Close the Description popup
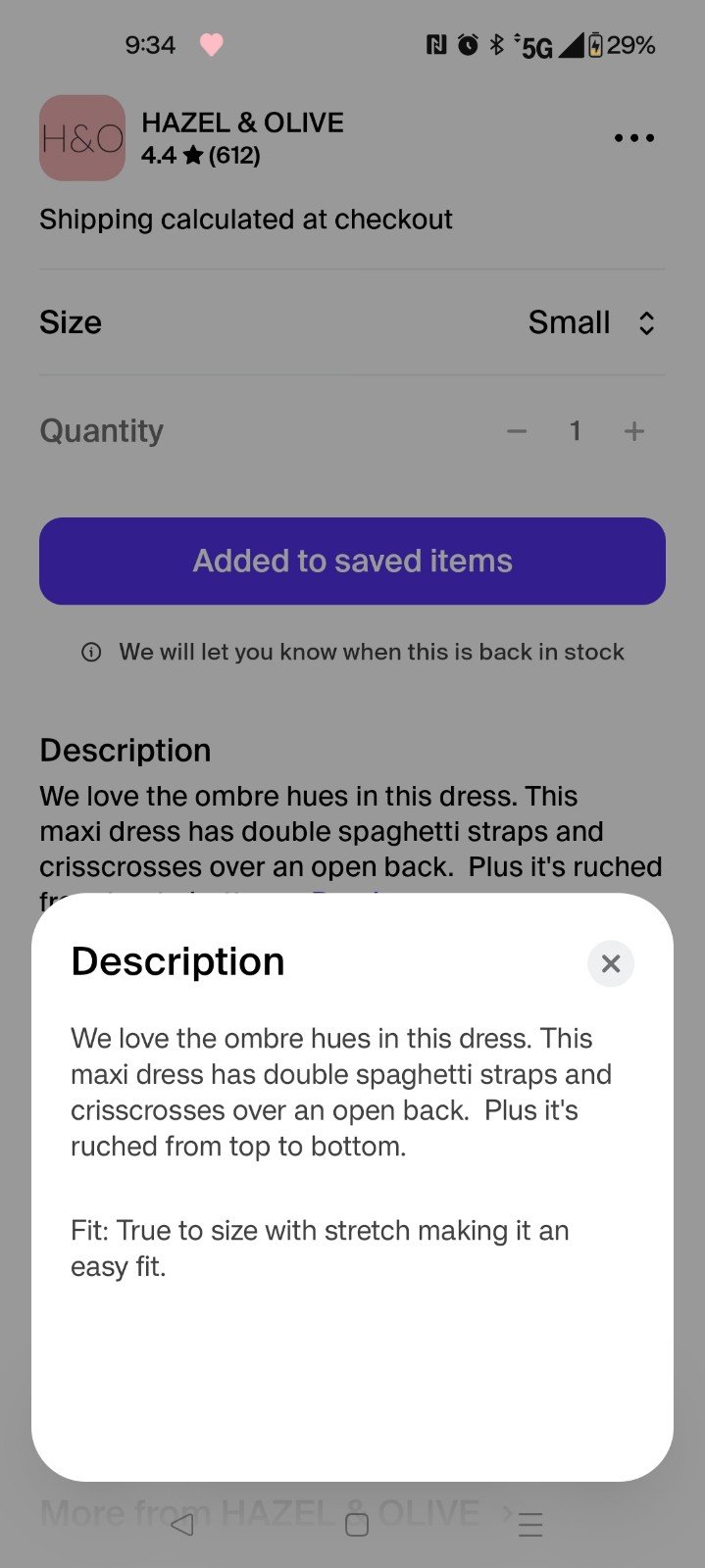The width and height of the screenshot is (705, 1568). tap(611, 963)
